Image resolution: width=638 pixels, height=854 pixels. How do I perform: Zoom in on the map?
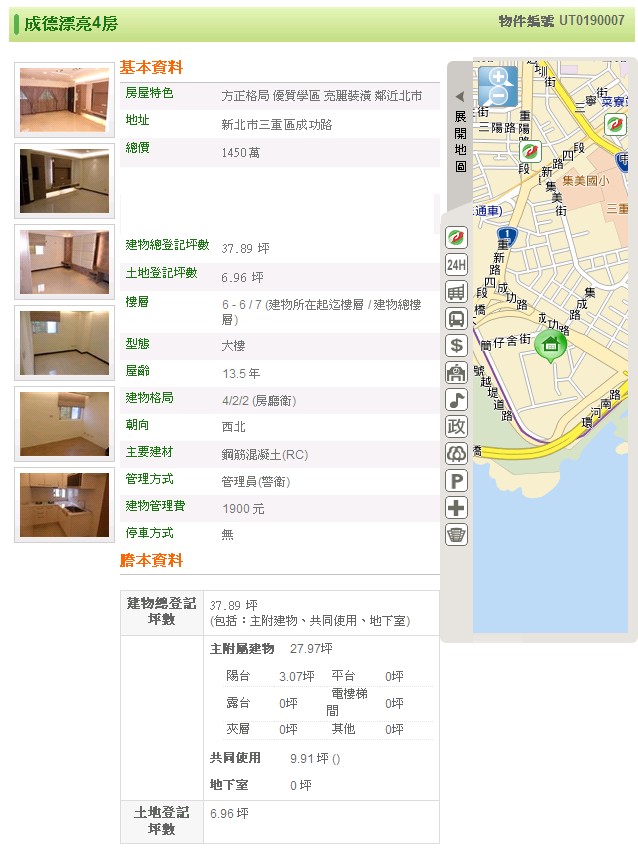pos(498,77)
